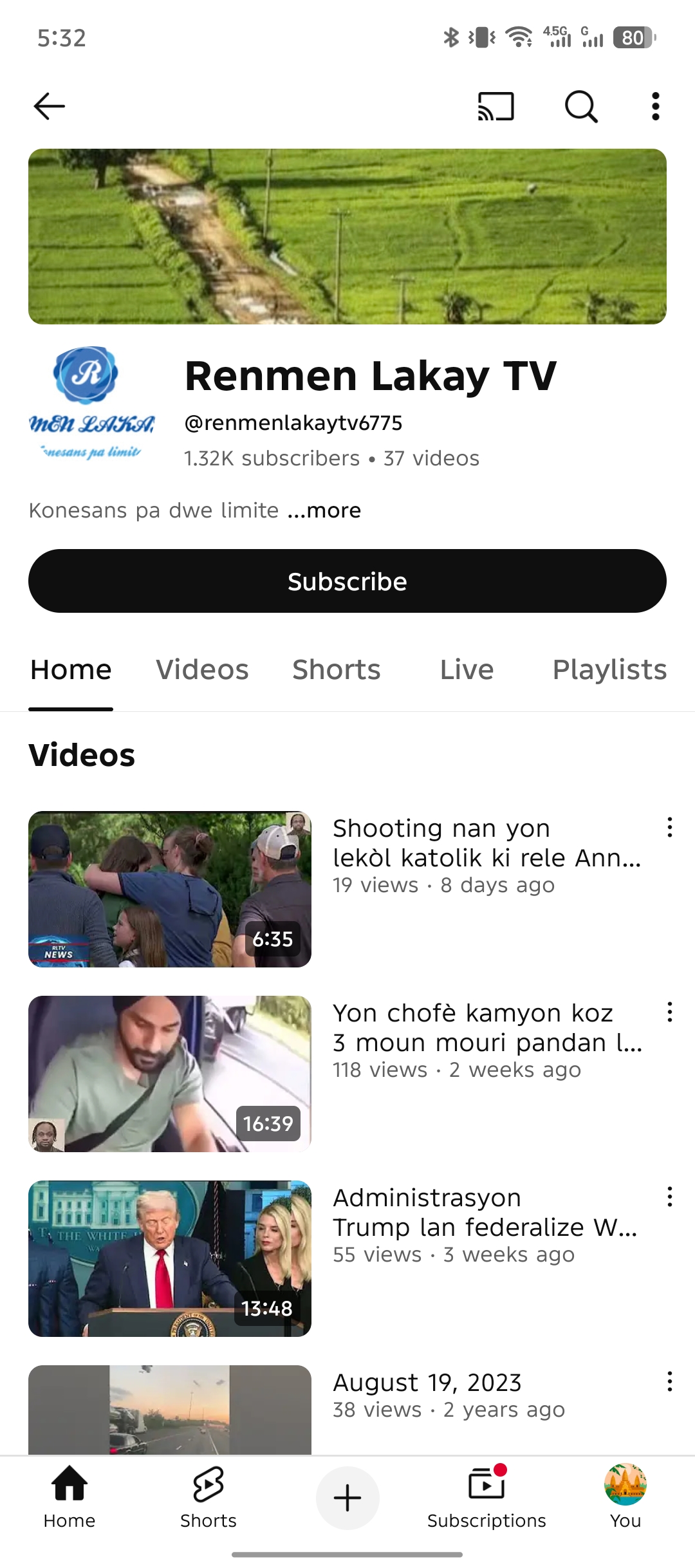Switch to the Videos tab
The height and width of the screenshot is (1568, 695).
pyautogui.click(x=202, y=670)
